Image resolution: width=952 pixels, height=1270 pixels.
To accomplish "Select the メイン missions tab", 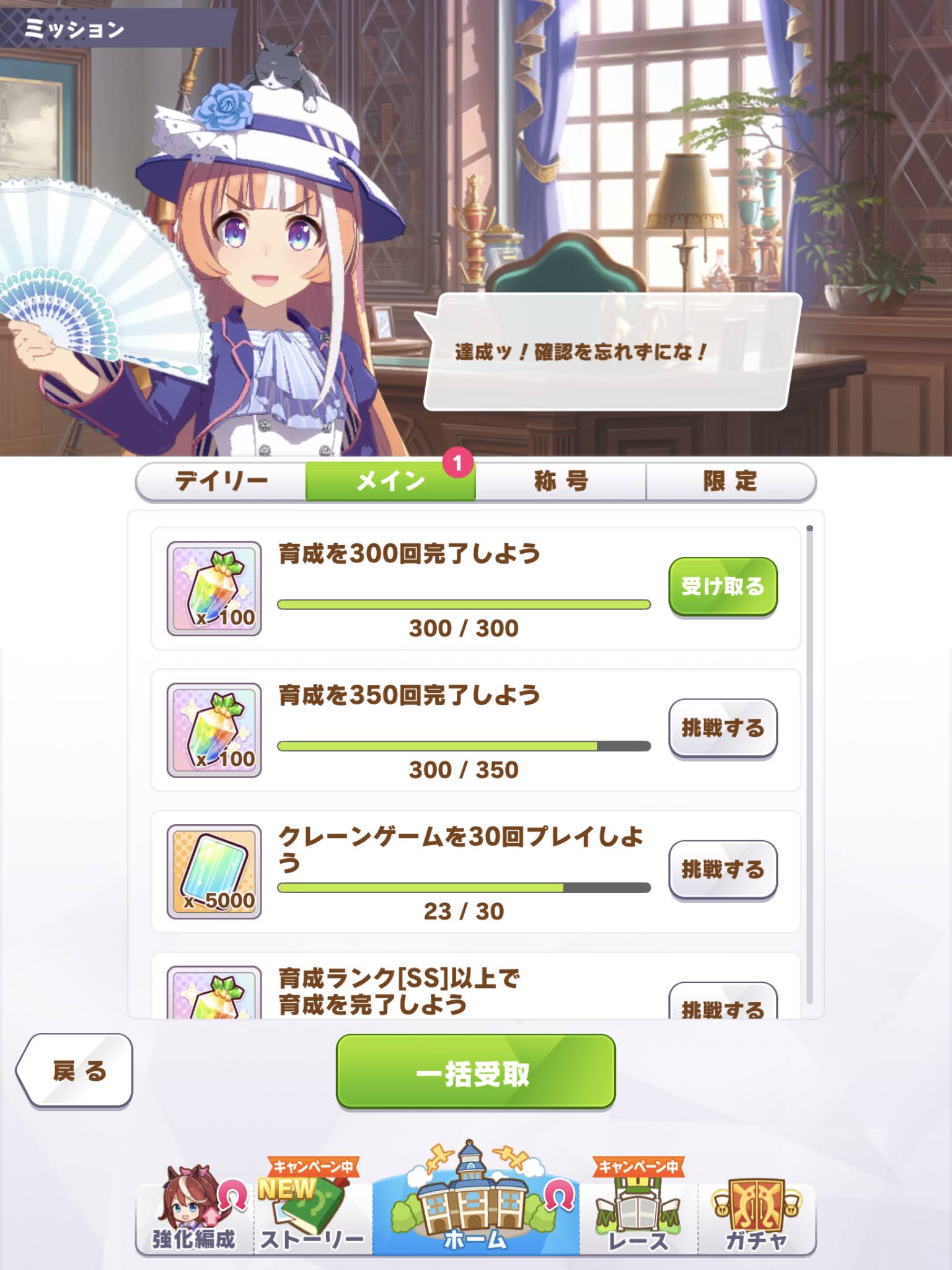I will click(x=390, y=481).
